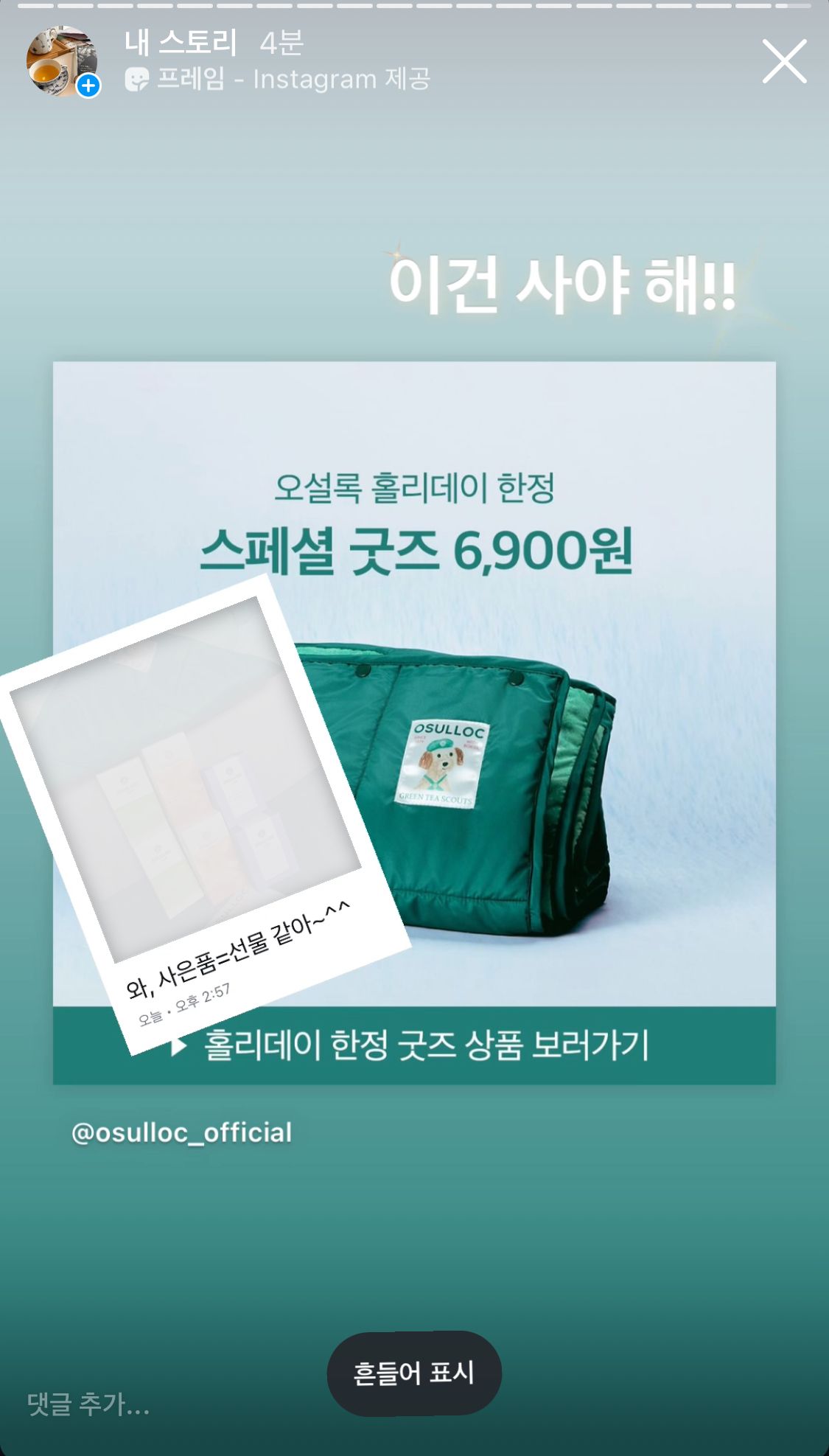
Task: Focus the 댓글 추가 comment field
Action: pyautogui.click(x=88, y=1404)
